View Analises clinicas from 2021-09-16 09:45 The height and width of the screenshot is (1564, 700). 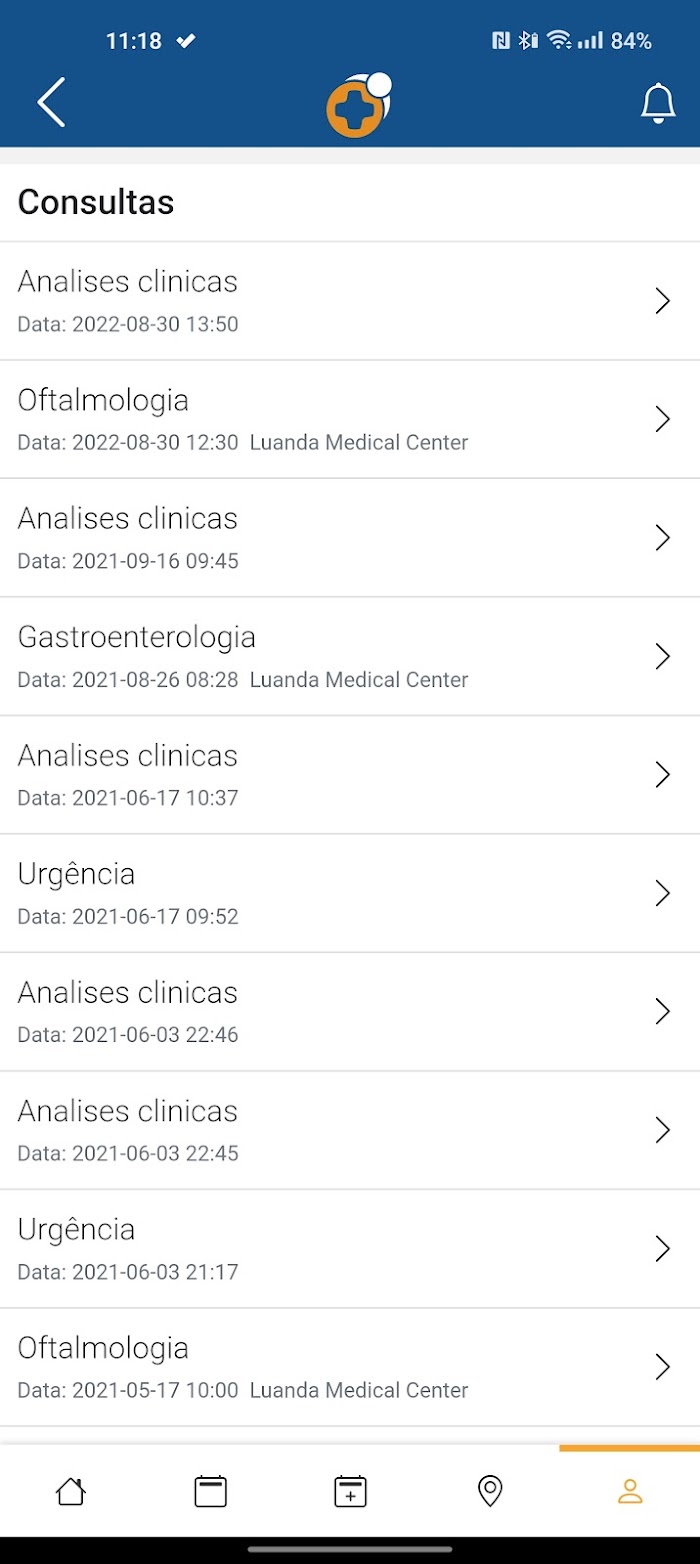click(x=350, y=538)
